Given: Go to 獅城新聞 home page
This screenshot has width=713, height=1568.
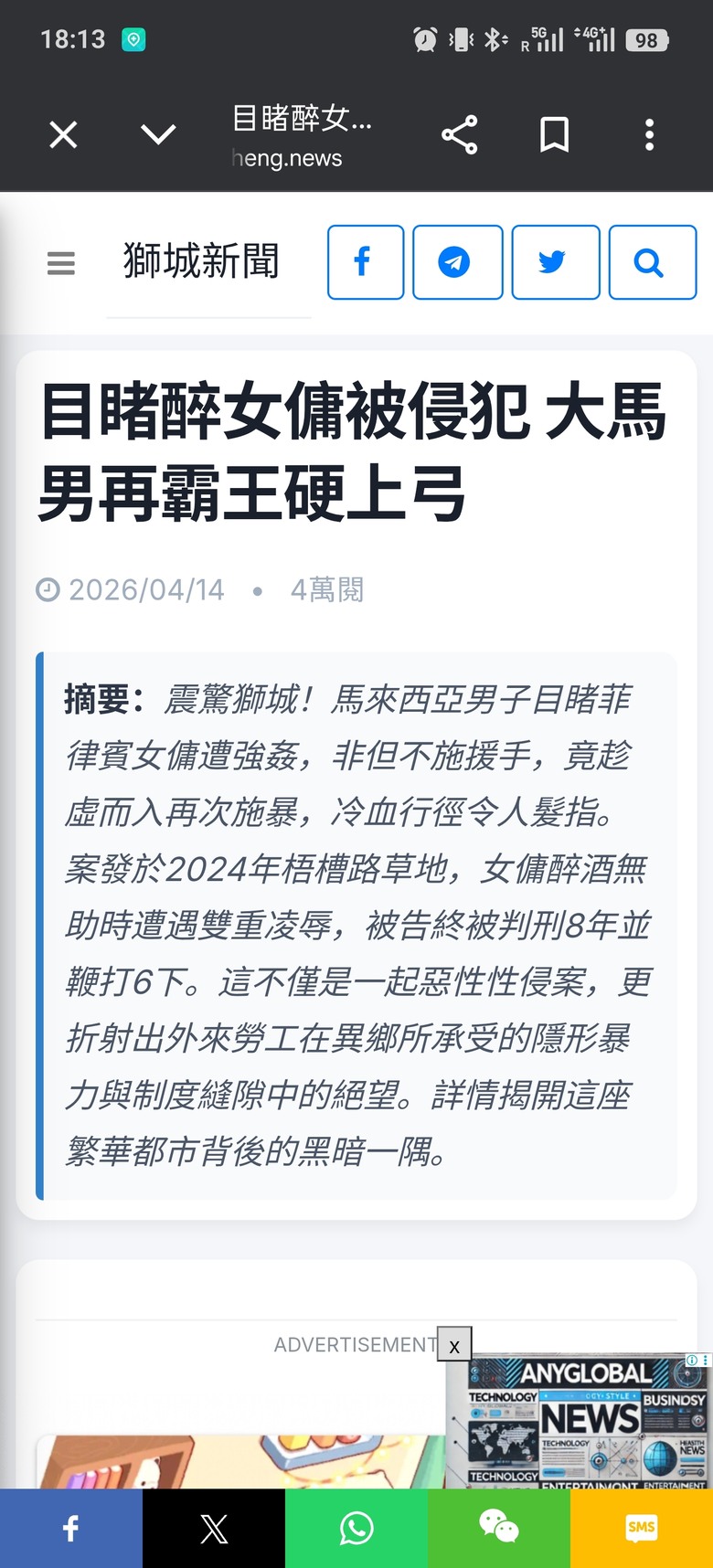Looking at the screenshot, I should coord(201,261).
